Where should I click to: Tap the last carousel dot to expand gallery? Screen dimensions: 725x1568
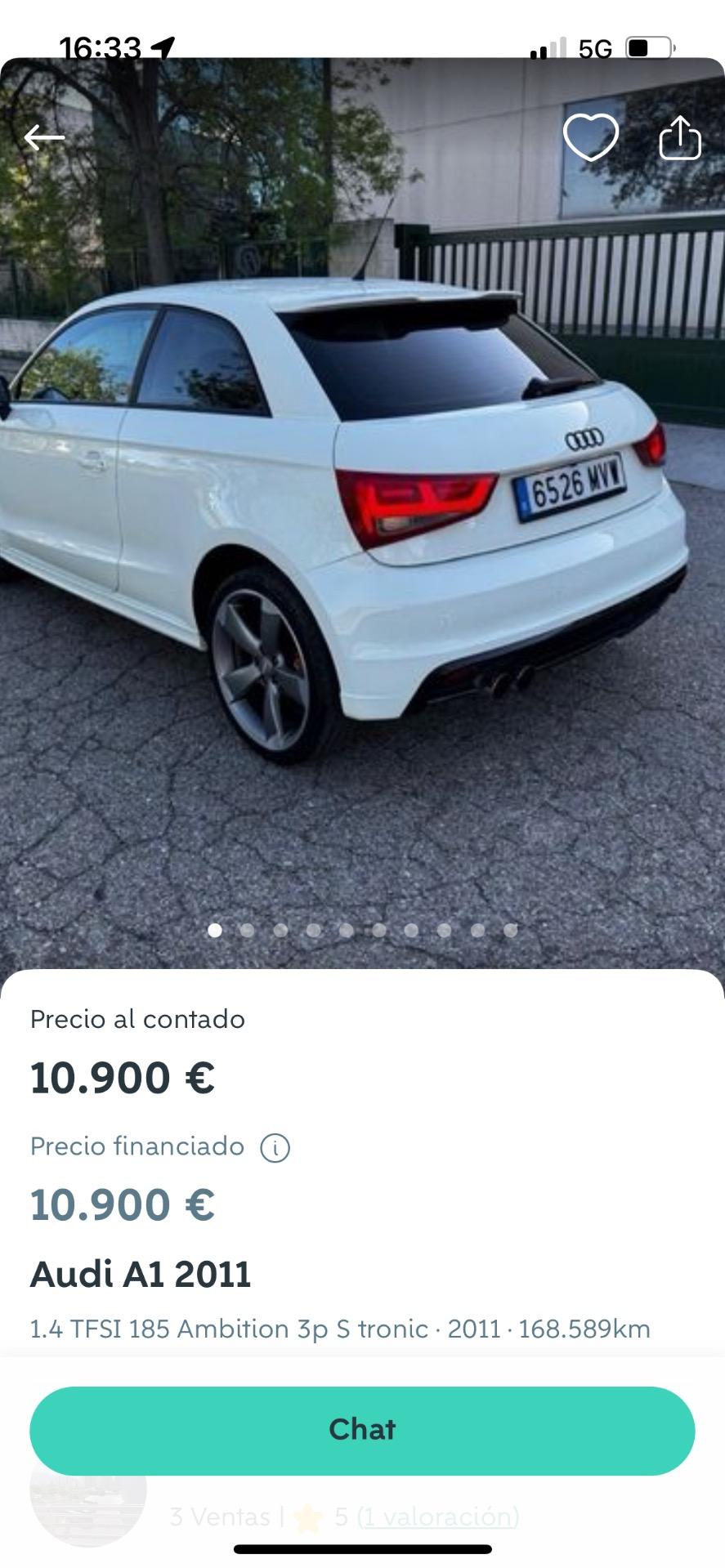pyautogui.click(x=511, y=929)
